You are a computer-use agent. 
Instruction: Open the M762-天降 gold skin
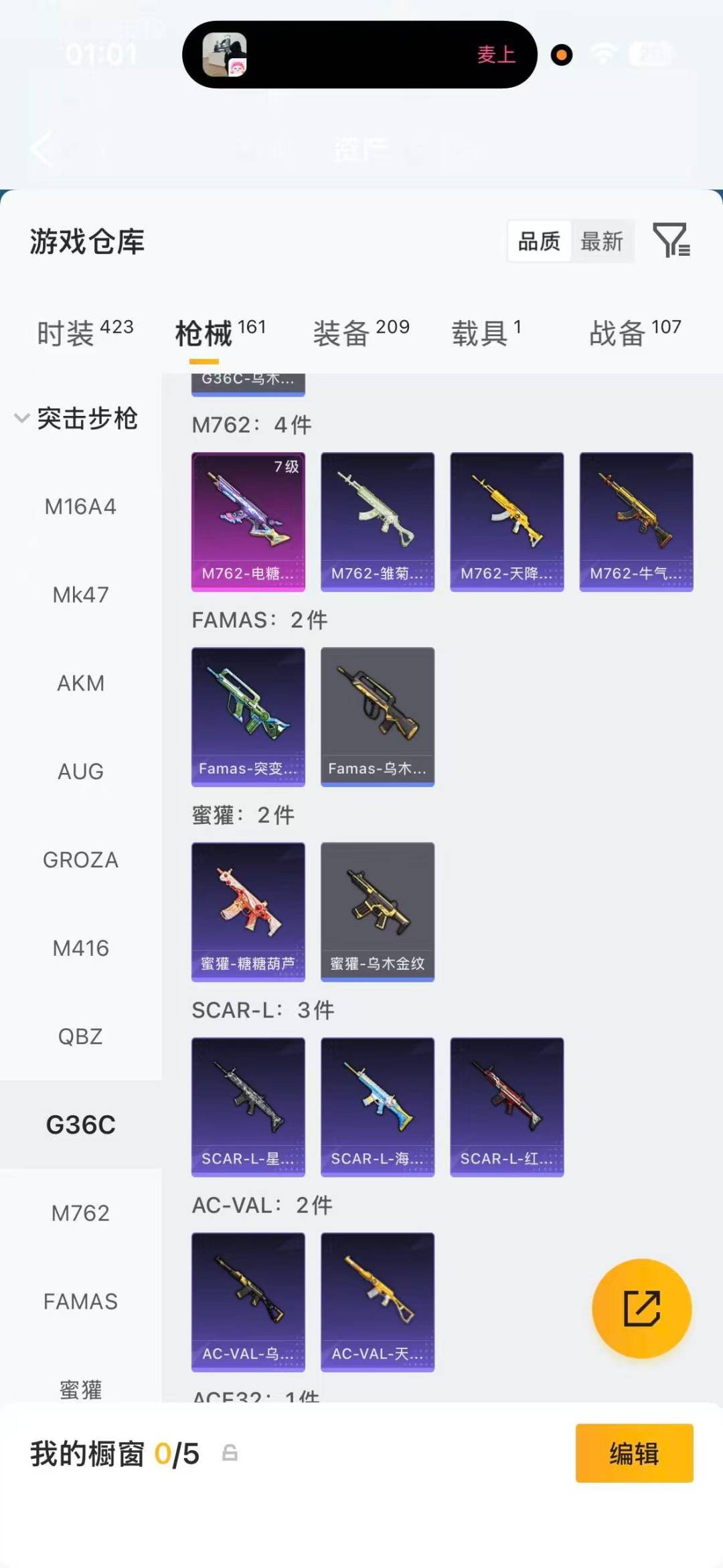click(507, 521)
